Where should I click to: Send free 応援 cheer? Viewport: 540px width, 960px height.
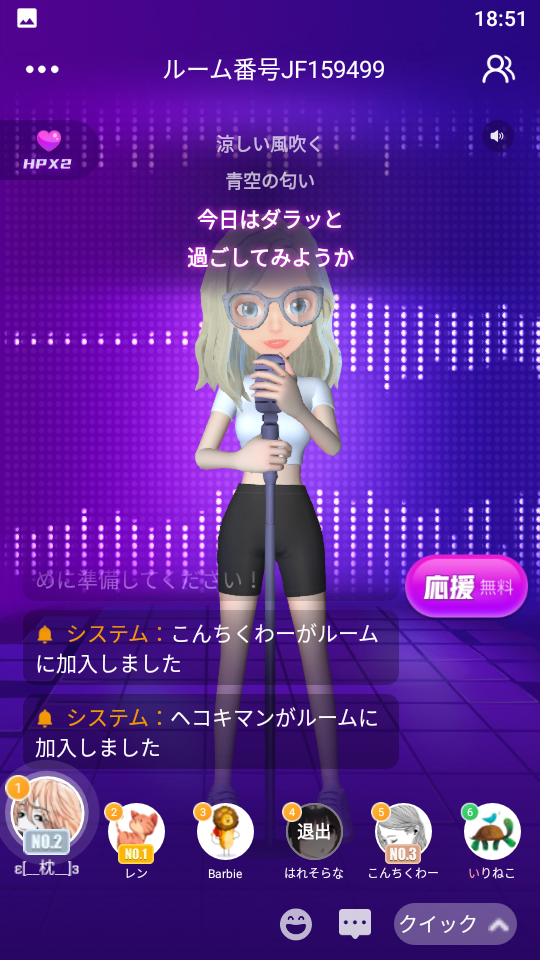[x=467, y=587]
